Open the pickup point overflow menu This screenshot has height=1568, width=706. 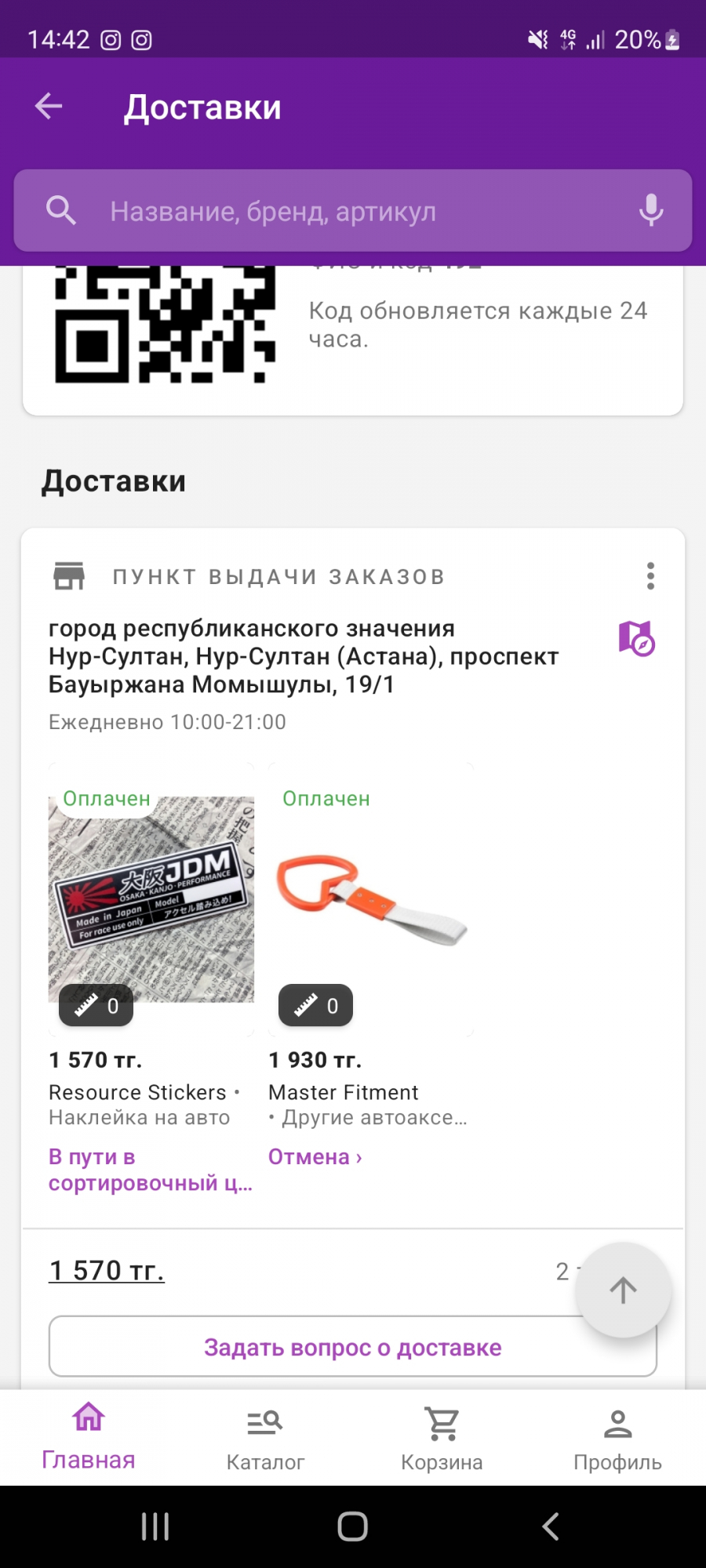pyautogui.click(x=650, y=576)
